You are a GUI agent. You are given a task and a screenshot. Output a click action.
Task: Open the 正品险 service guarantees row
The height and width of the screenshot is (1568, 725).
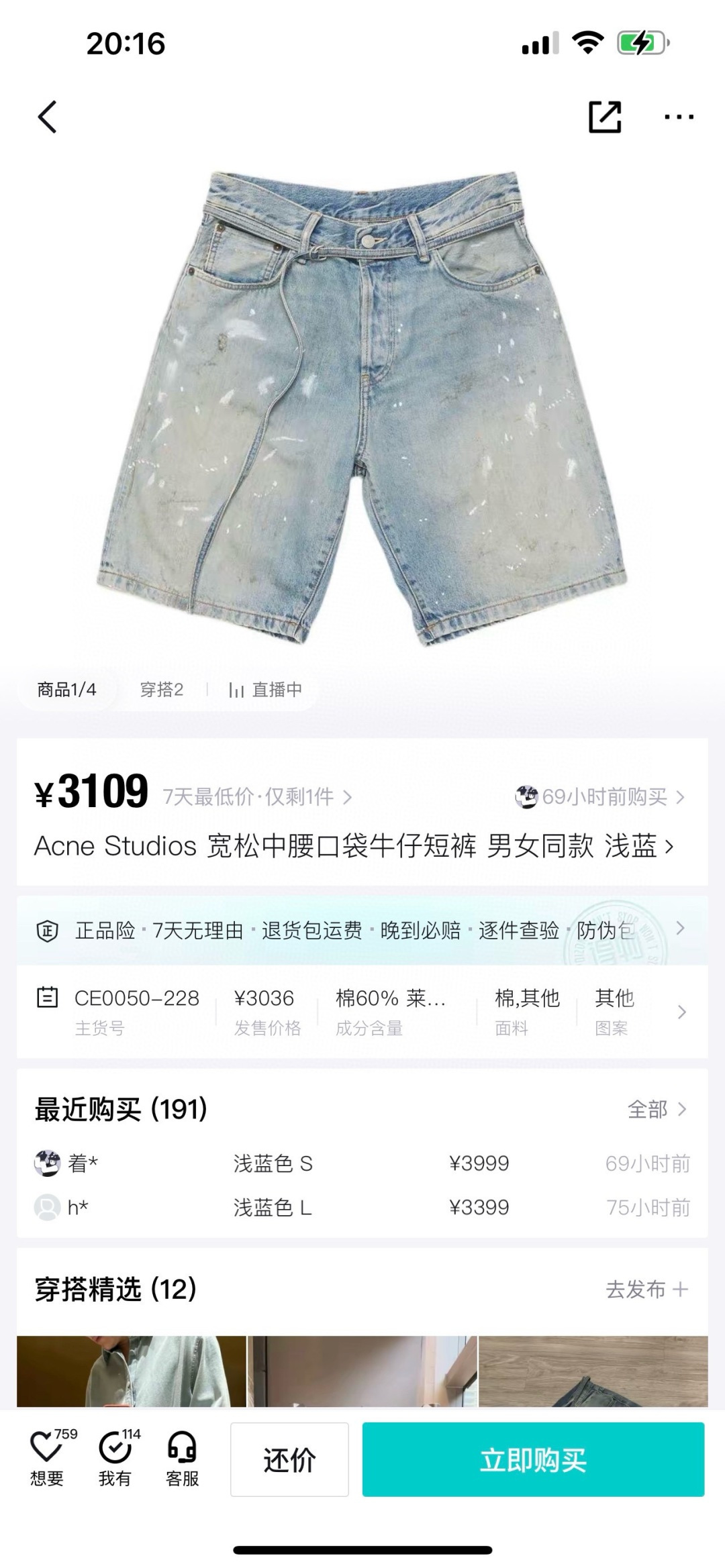point(362,930)
